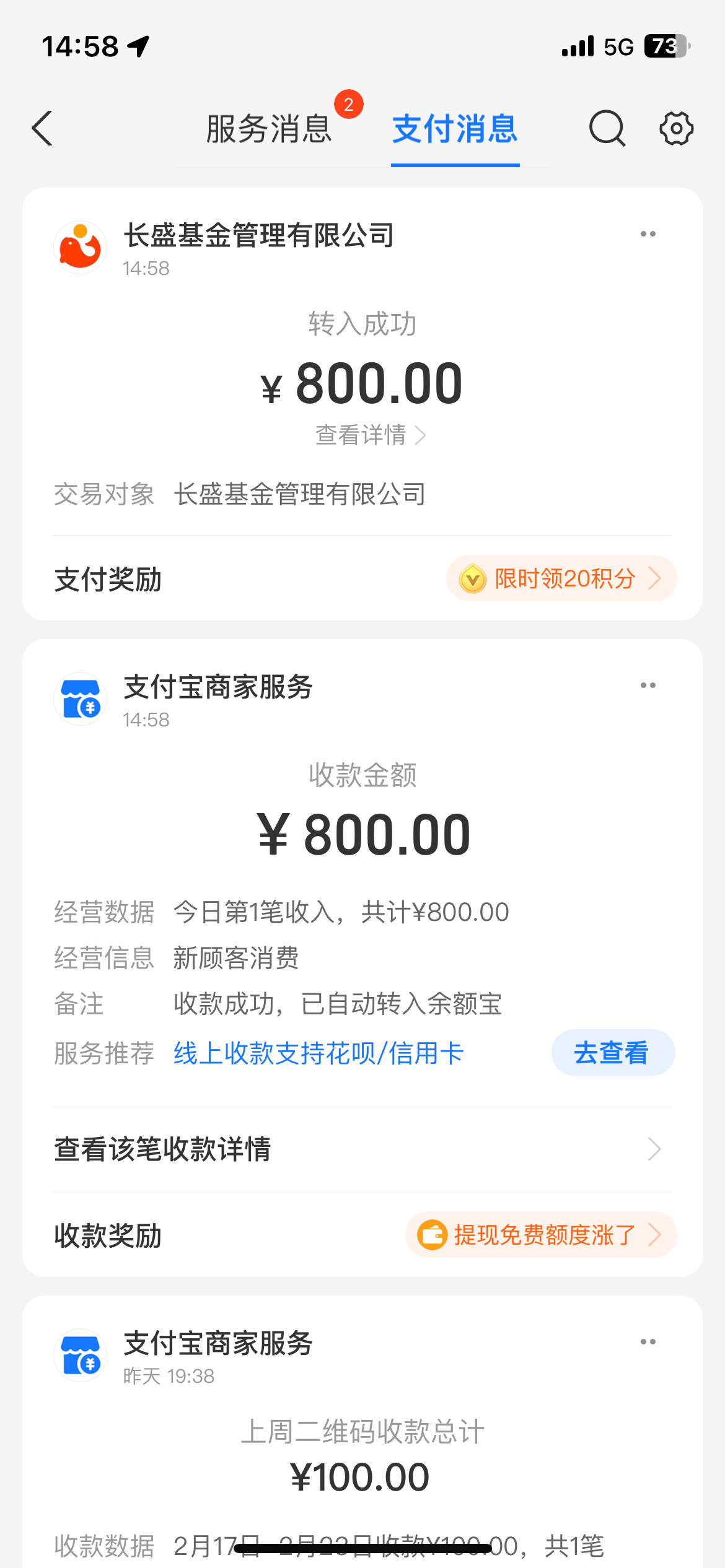Screen dimensions: 725x1568
Task: Tap the 提现免费额度涨了 reward chip
Action: point(540,1235)
